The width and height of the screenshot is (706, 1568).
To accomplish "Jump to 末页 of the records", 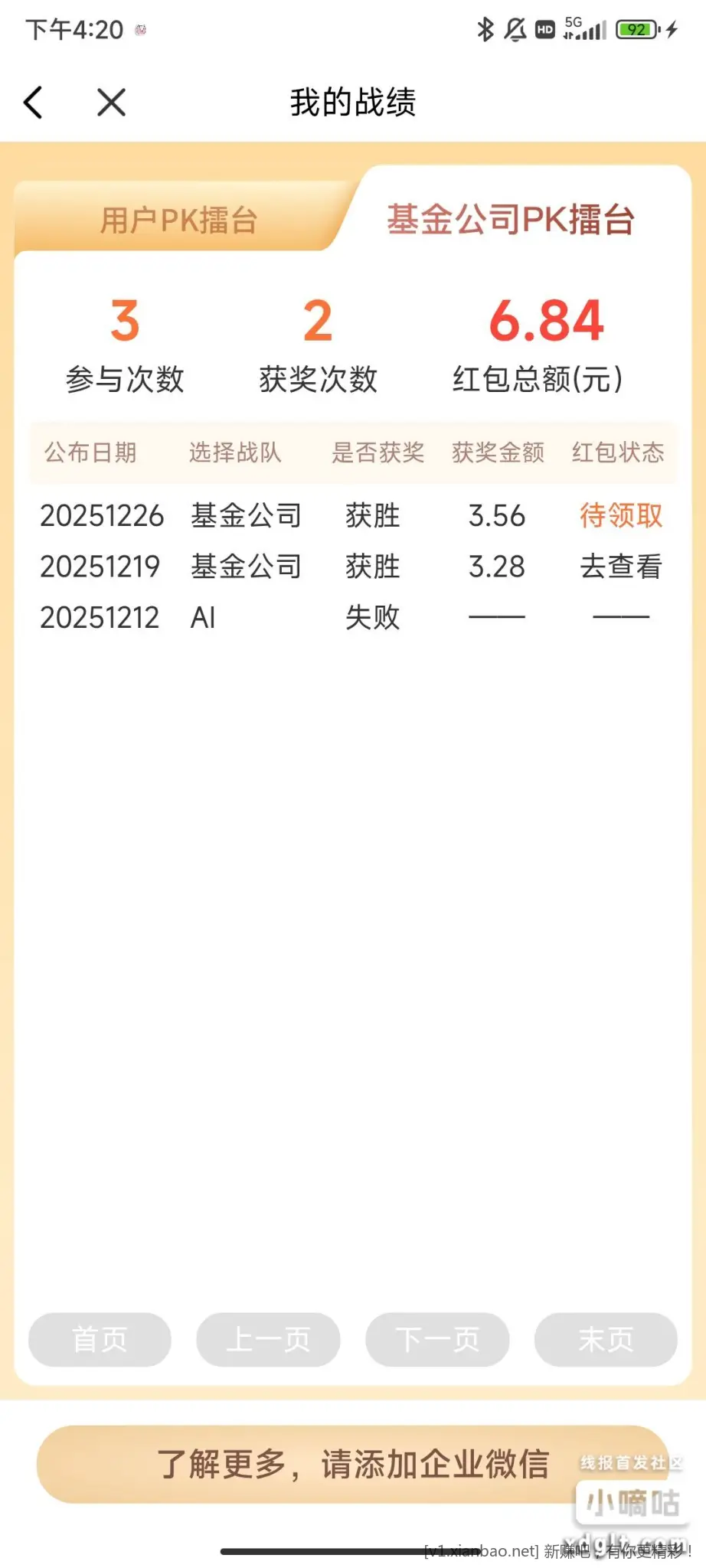I will pos(606,1339).
